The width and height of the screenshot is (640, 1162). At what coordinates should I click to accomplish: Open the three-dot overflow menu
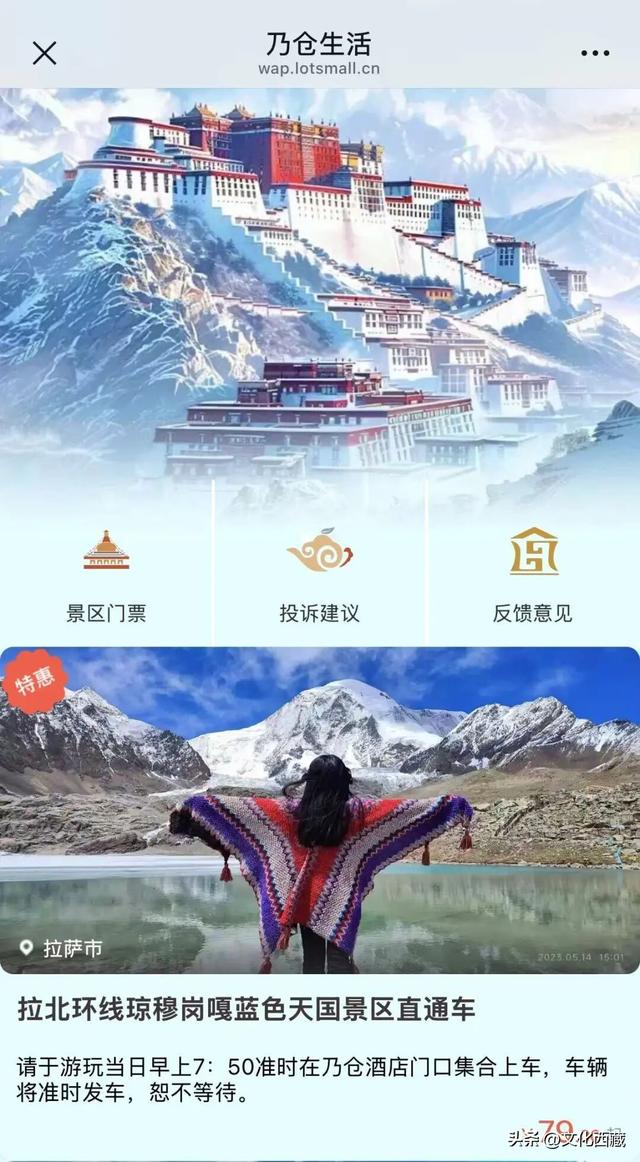click(x=595, y=53)
